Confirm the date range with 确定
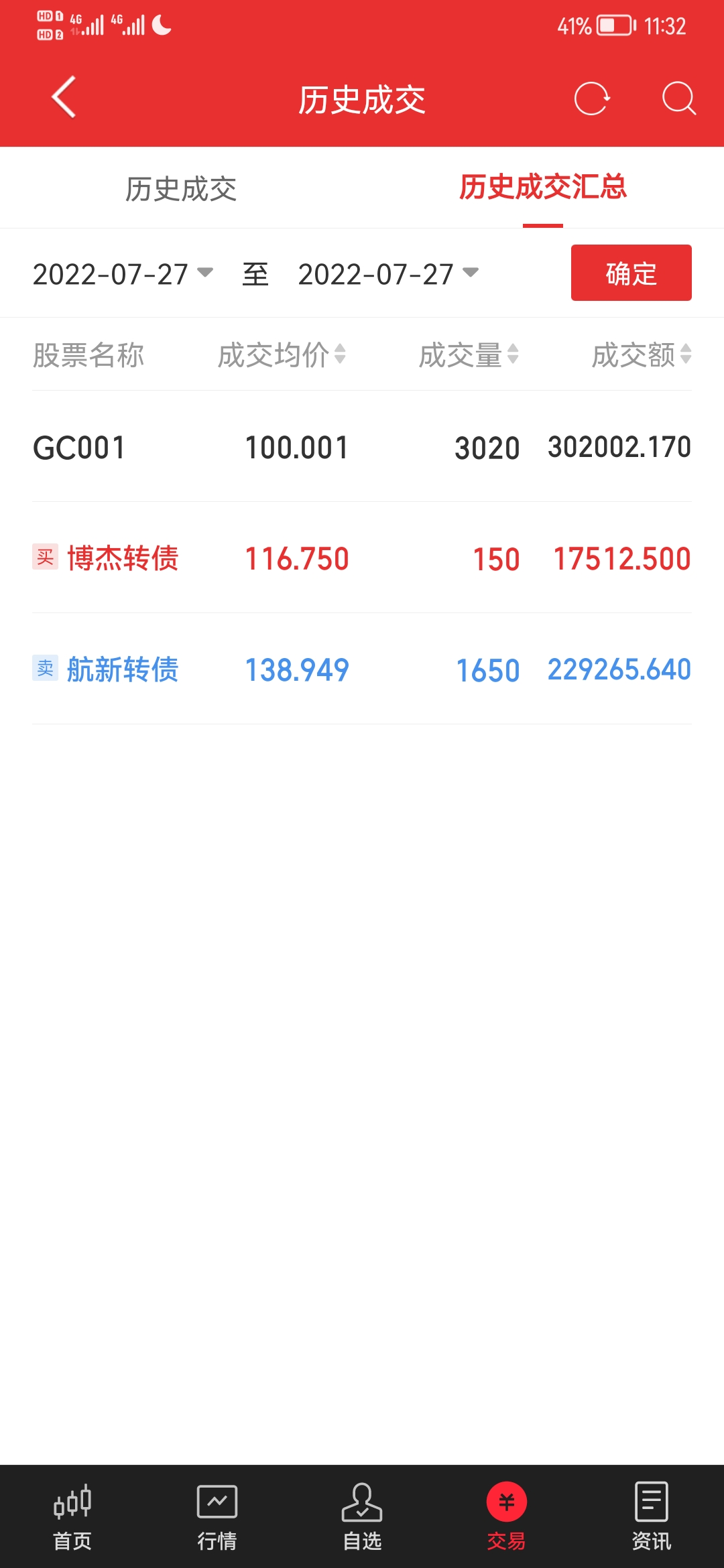The image size is (724, 1568). [631, 273]
